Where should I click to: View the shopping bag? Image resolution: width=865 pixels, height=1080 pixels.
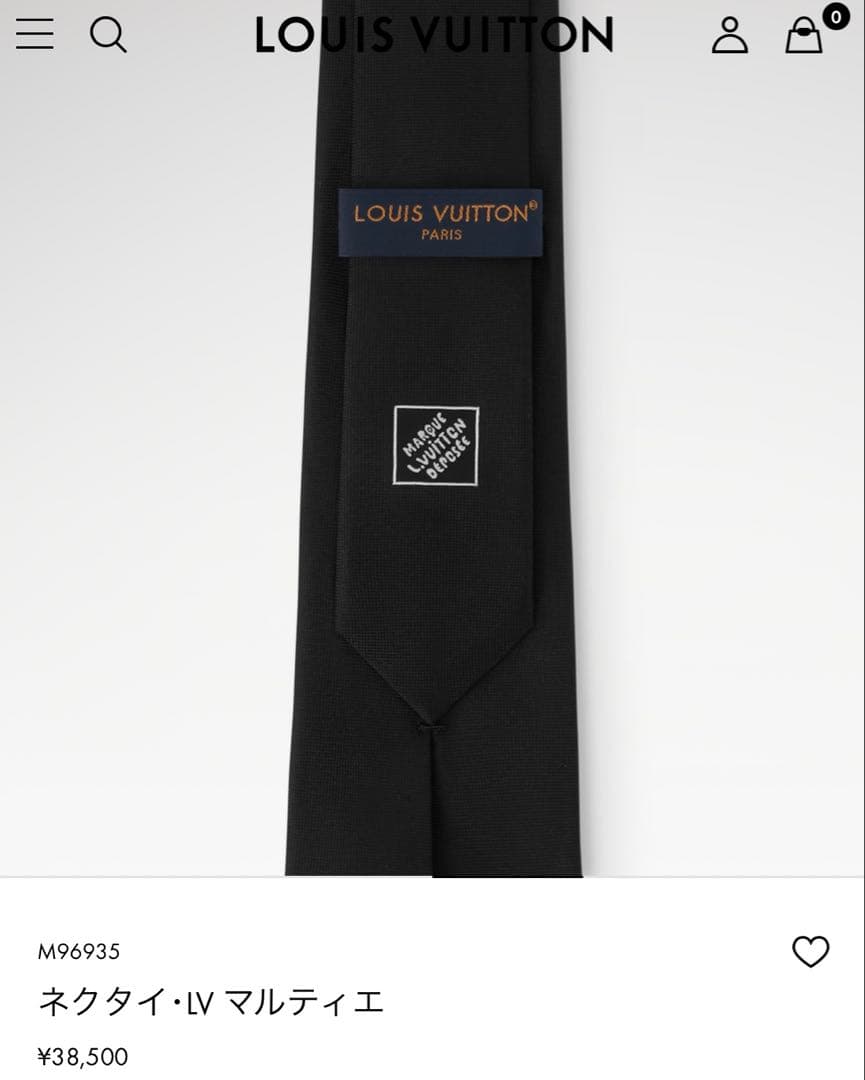[805, 36]
